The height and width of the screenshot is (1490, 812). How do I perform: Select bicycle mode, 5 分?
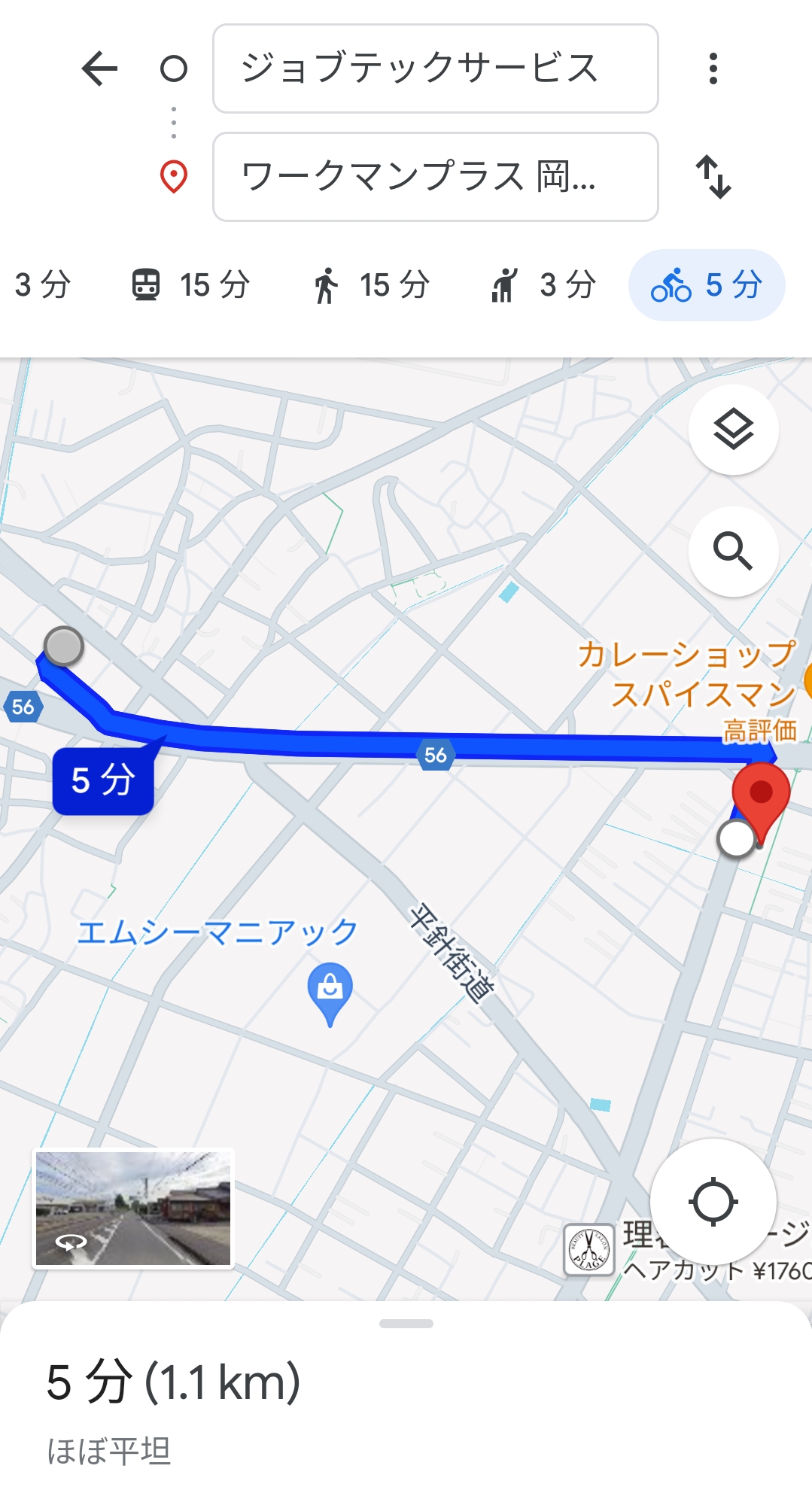707,285
